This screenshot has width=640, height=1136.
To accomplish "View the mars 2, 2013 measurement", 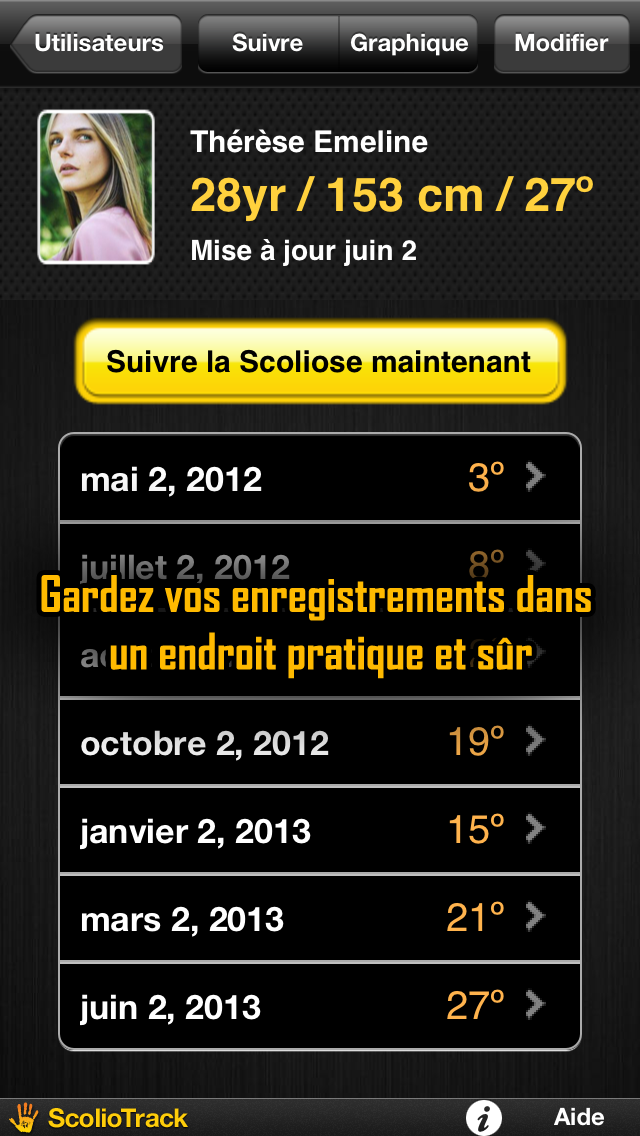I will pyautogui.click(x=319, y=919).
